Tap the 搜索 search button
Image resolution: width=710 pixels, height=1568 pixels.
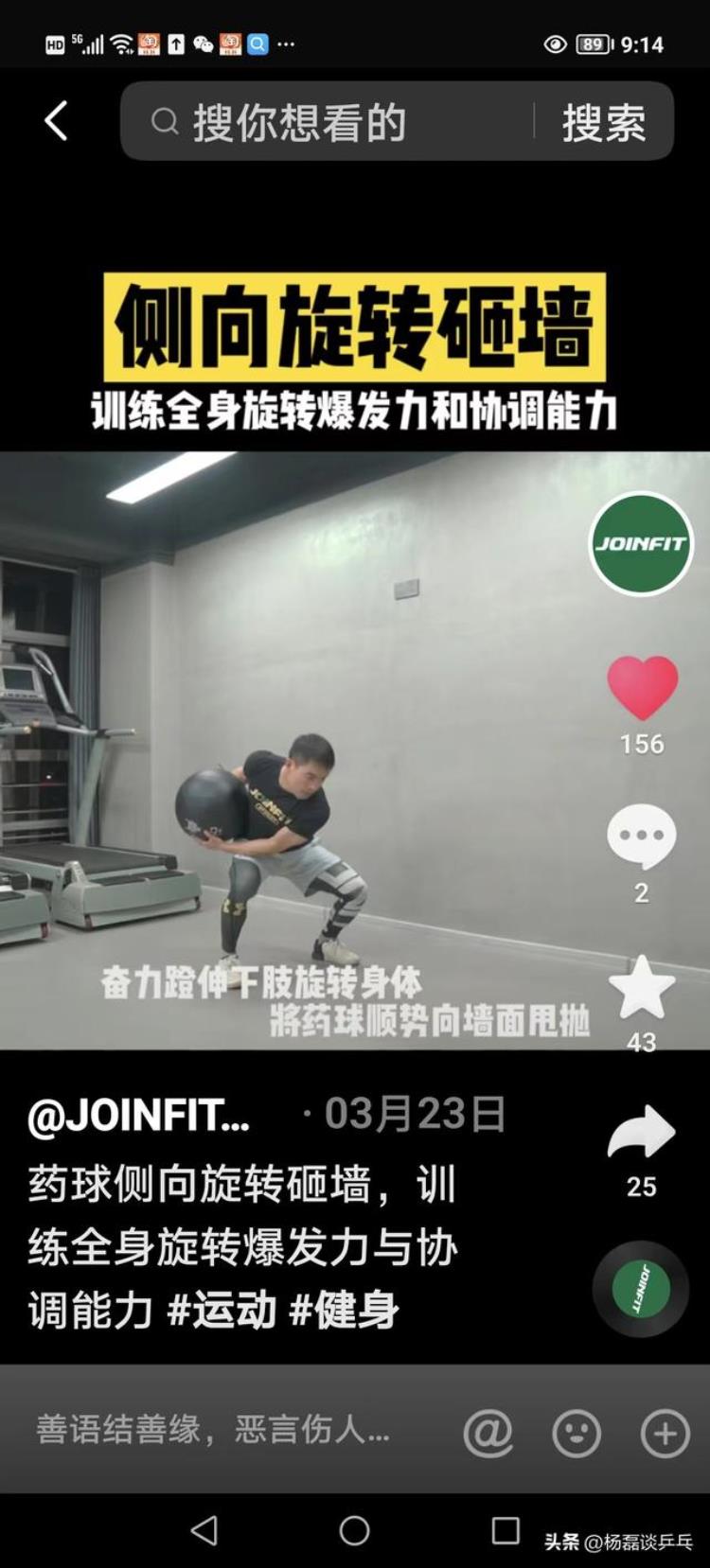pos(604,122)
